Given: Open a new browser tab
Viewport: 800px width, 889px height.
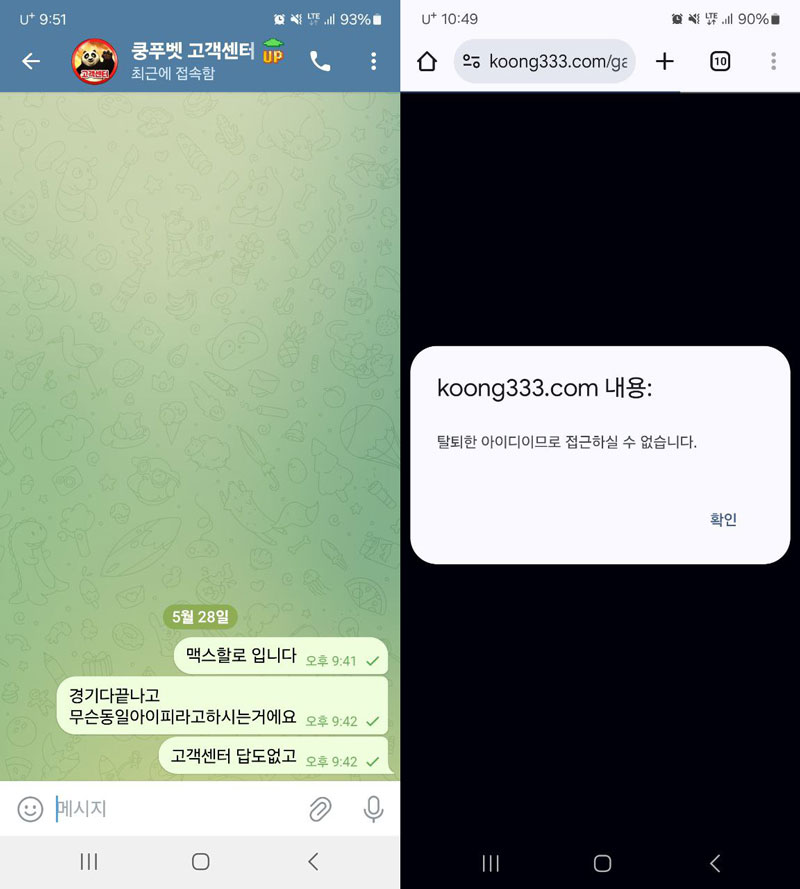Looking at the screenshot, I should click(665, 62).
